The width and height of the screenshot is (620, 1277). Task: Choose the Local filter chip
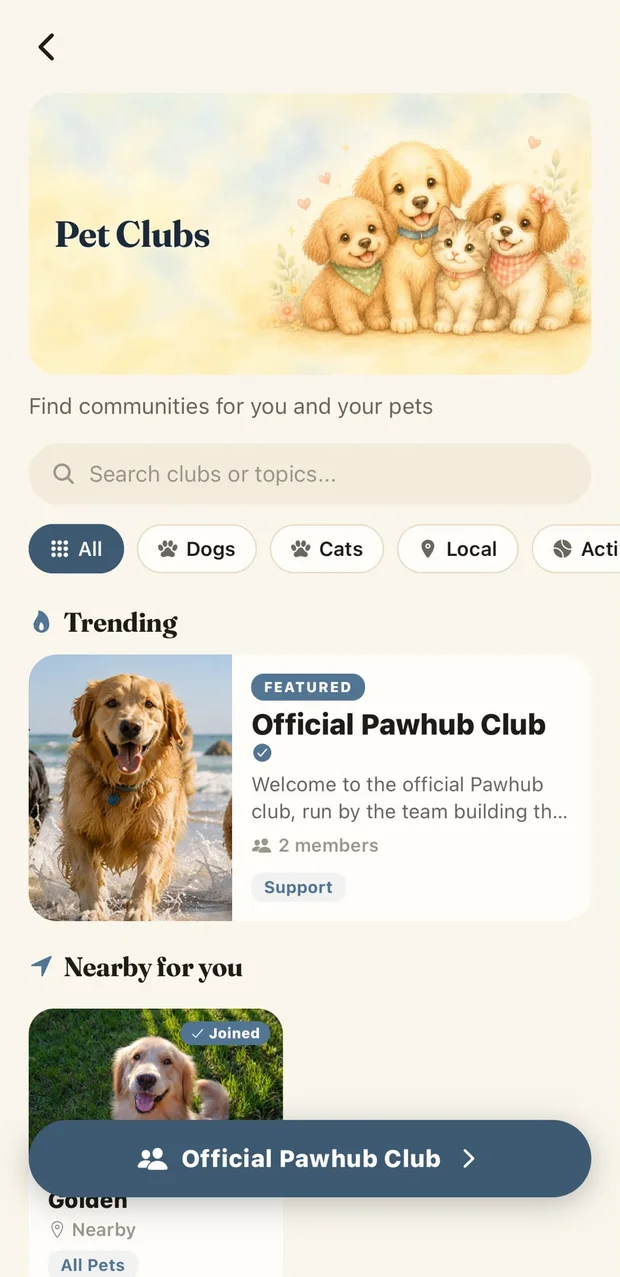coord(458,549)
